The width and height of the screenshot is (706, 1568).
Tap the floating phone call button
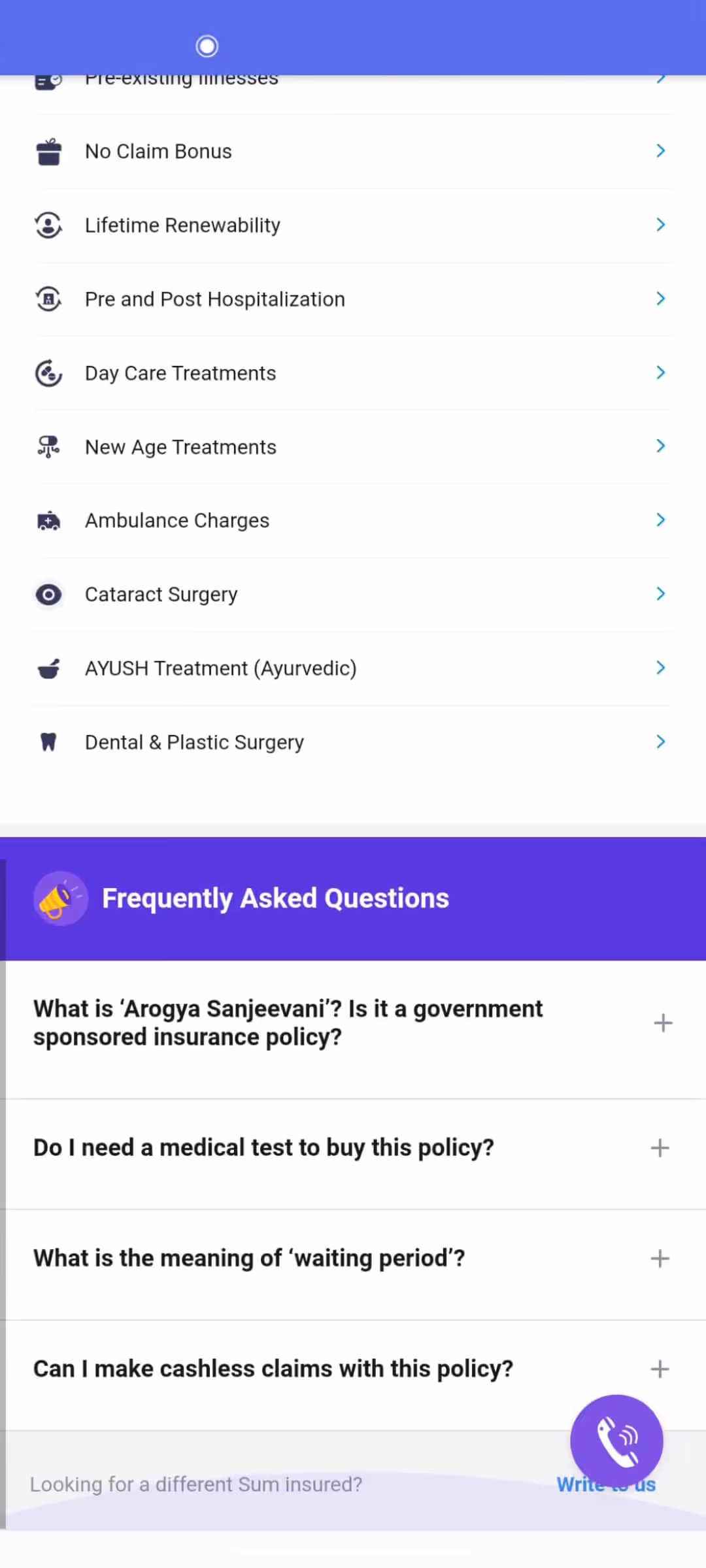click(x=616, y=1441)
